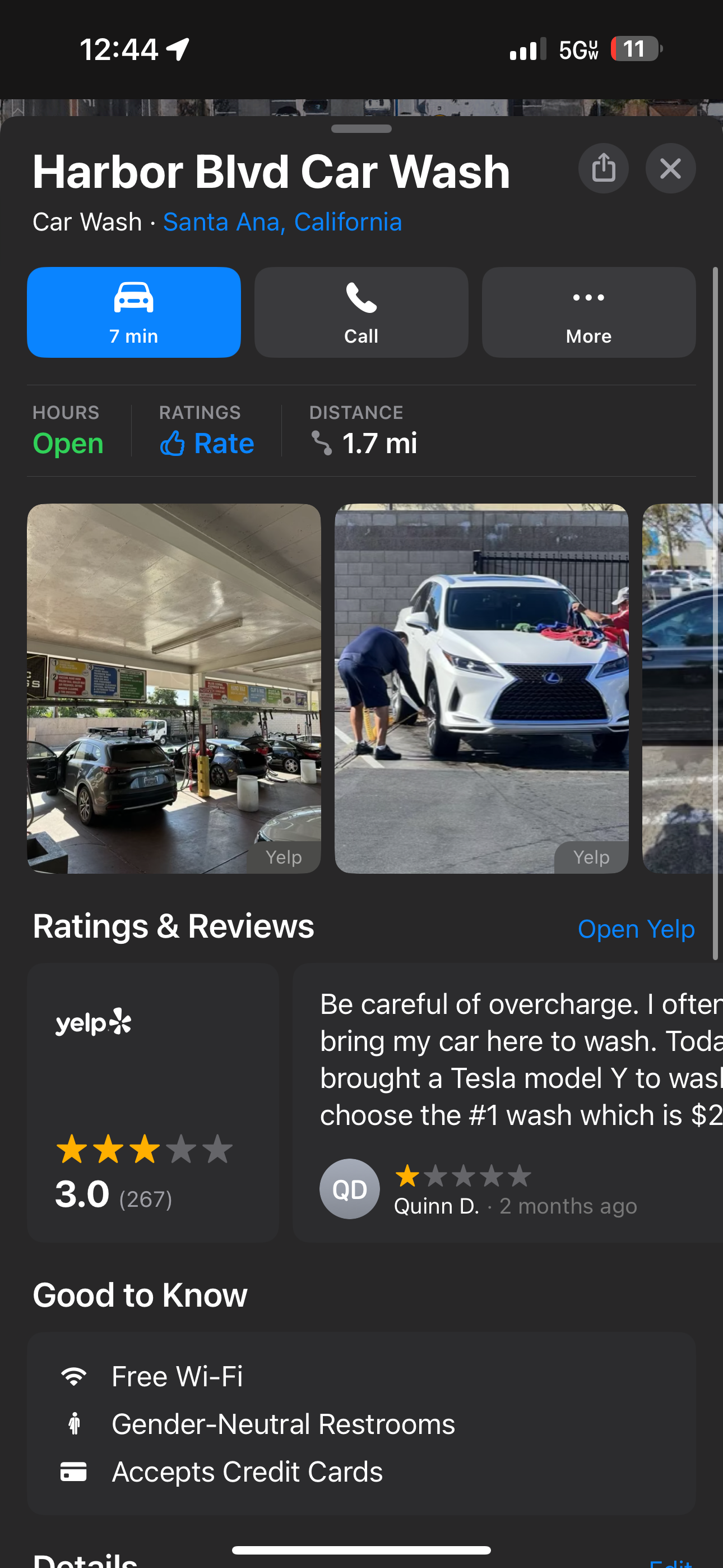Screen dimensions: 723x1568
Task: Open the More options menu
Action: [x=588, y=312]
